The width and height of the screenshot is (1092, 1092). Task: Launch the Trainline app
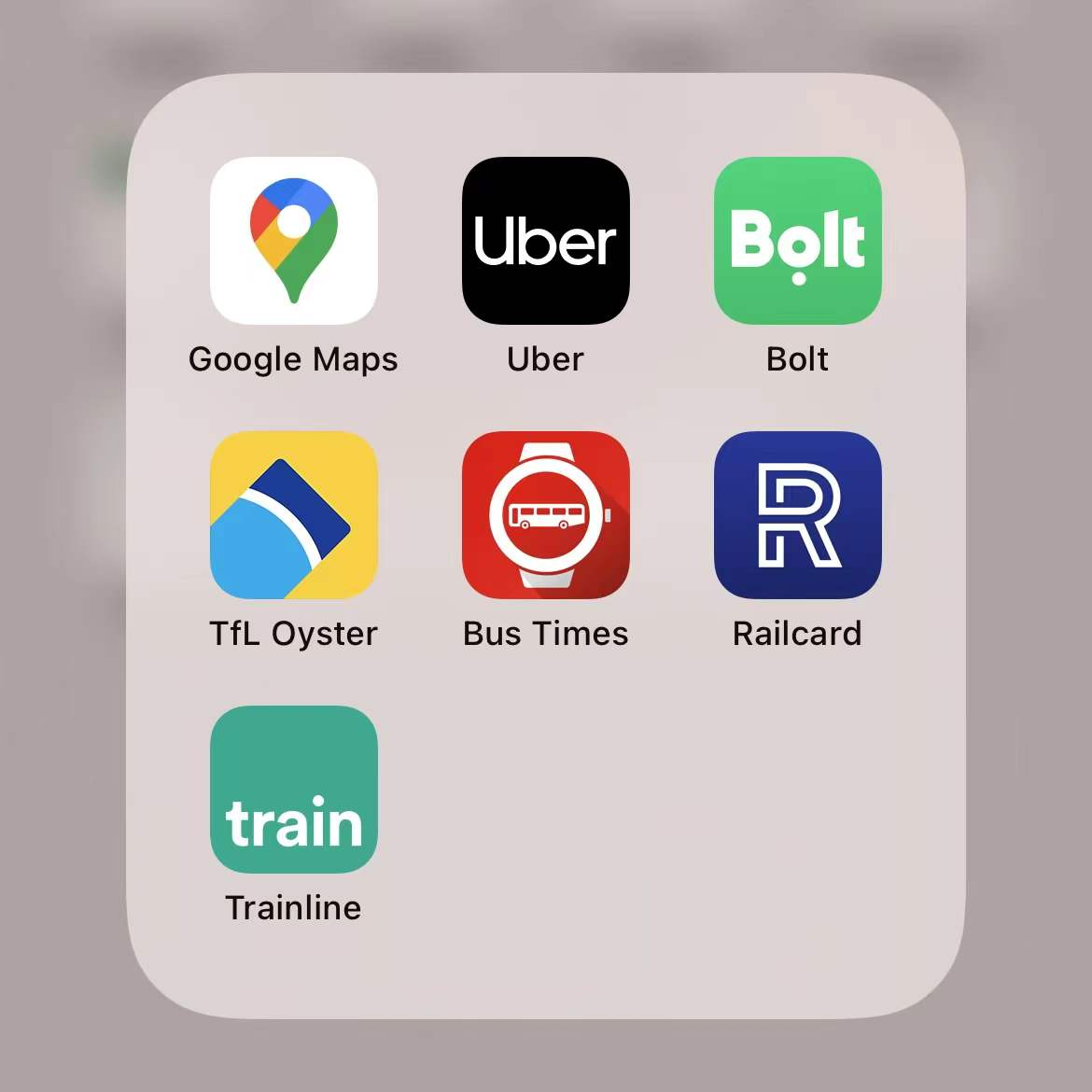pyautogui.click(x=293, y=789)
